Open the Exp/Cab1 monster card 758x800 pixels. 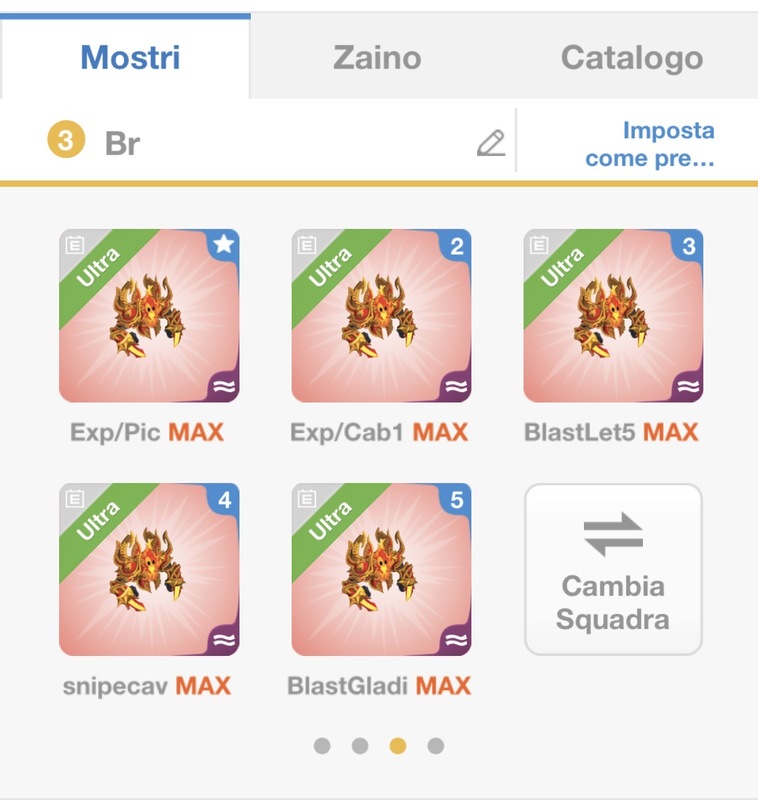pos(381,315)
